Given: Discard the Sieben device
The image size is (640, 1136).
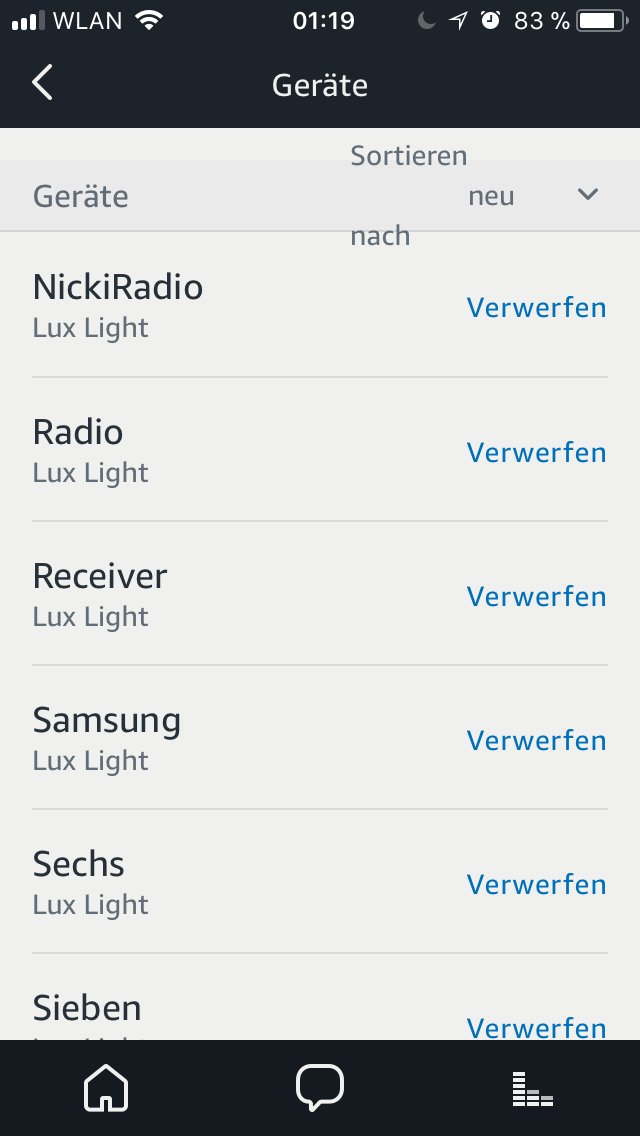Looking at the screenshot, I should click(x=536, y=1028).
